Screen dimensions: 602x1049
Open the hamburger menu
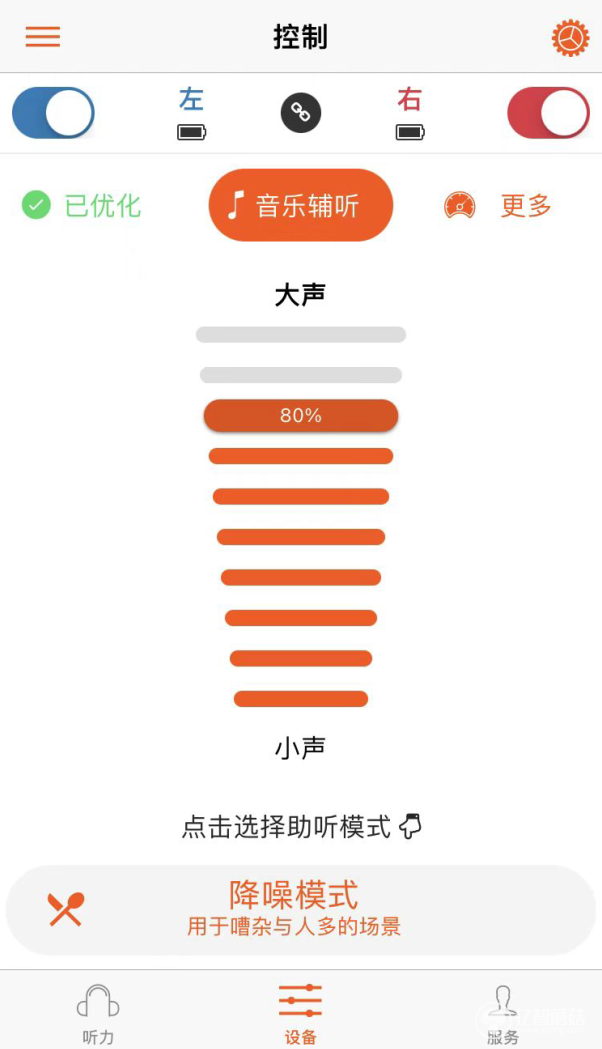[43, 36]
